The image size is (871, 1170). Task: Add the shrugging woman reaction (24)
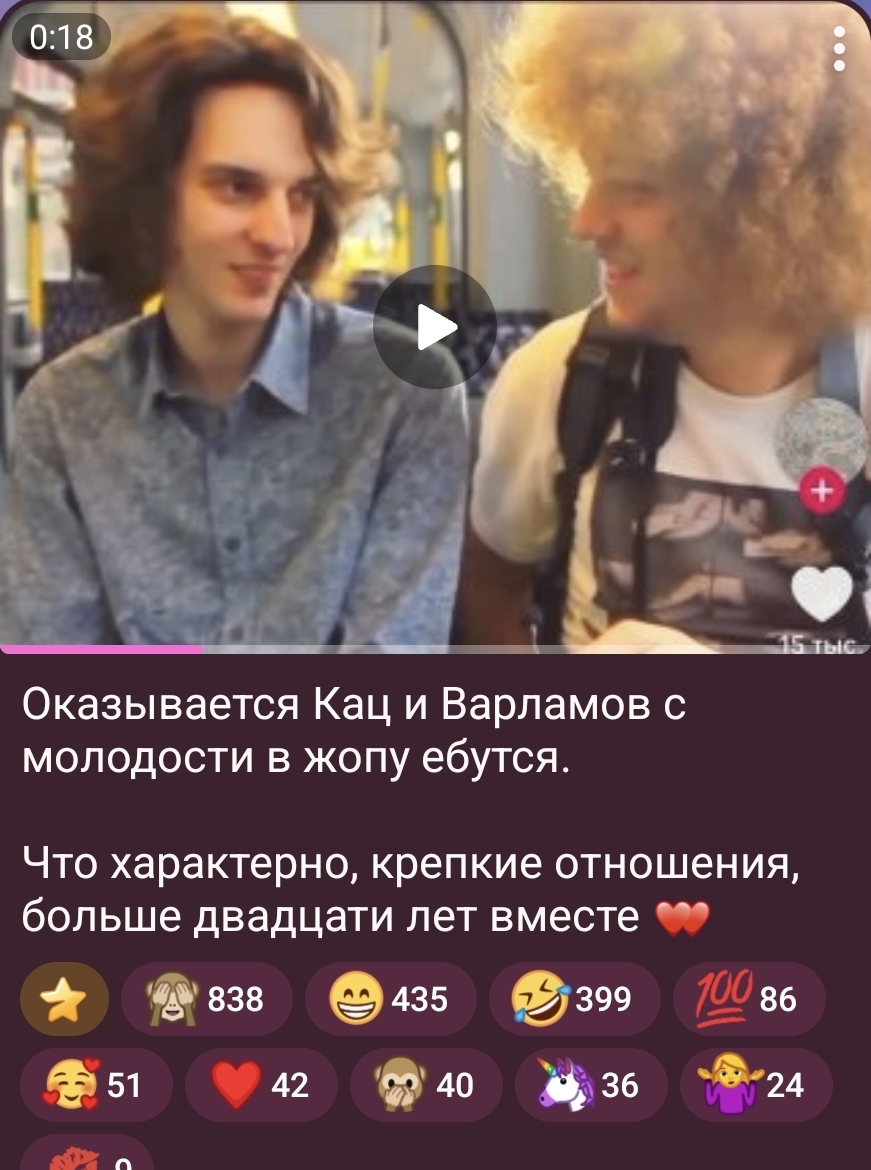point(756,1084)
